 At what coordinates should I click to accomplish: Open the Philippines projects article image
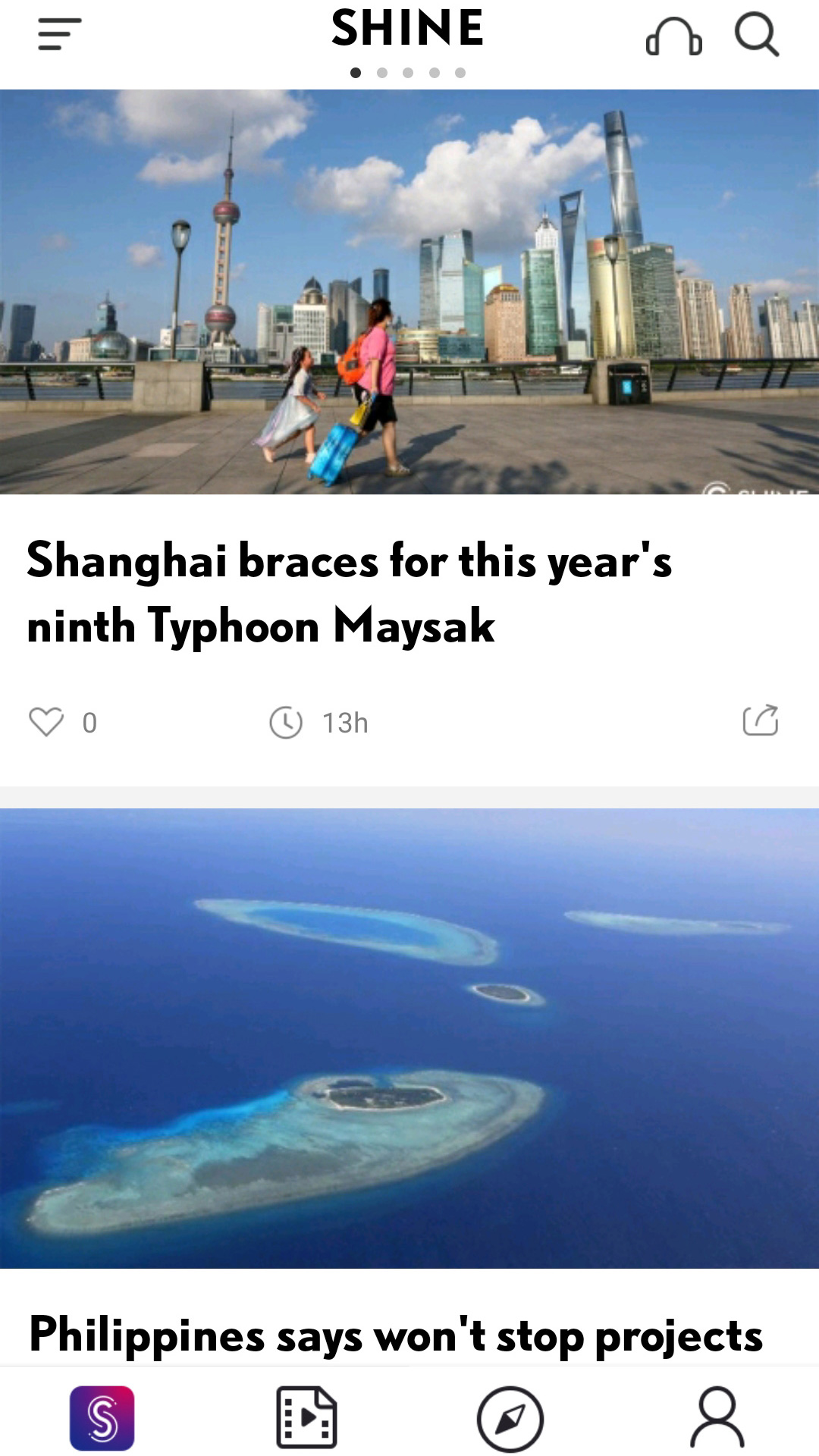pos(409,1037)
